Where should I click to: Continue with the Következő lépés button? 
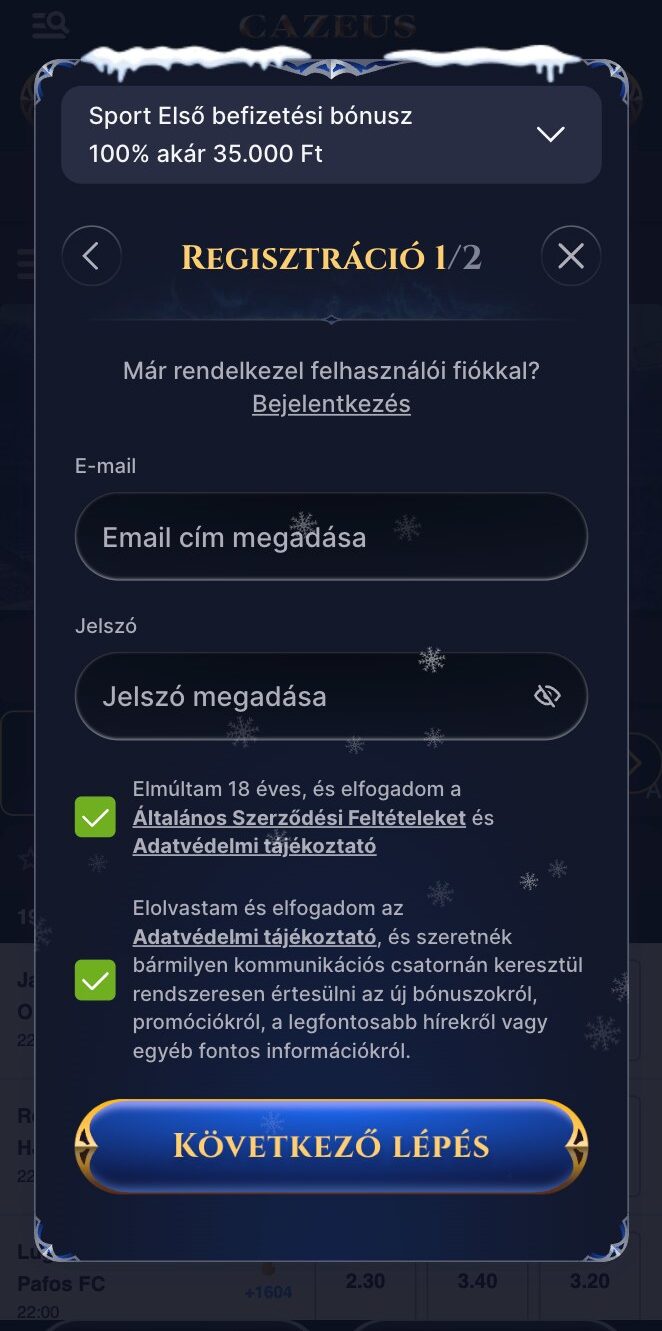pyautogui.click(x=331, y=1145)
